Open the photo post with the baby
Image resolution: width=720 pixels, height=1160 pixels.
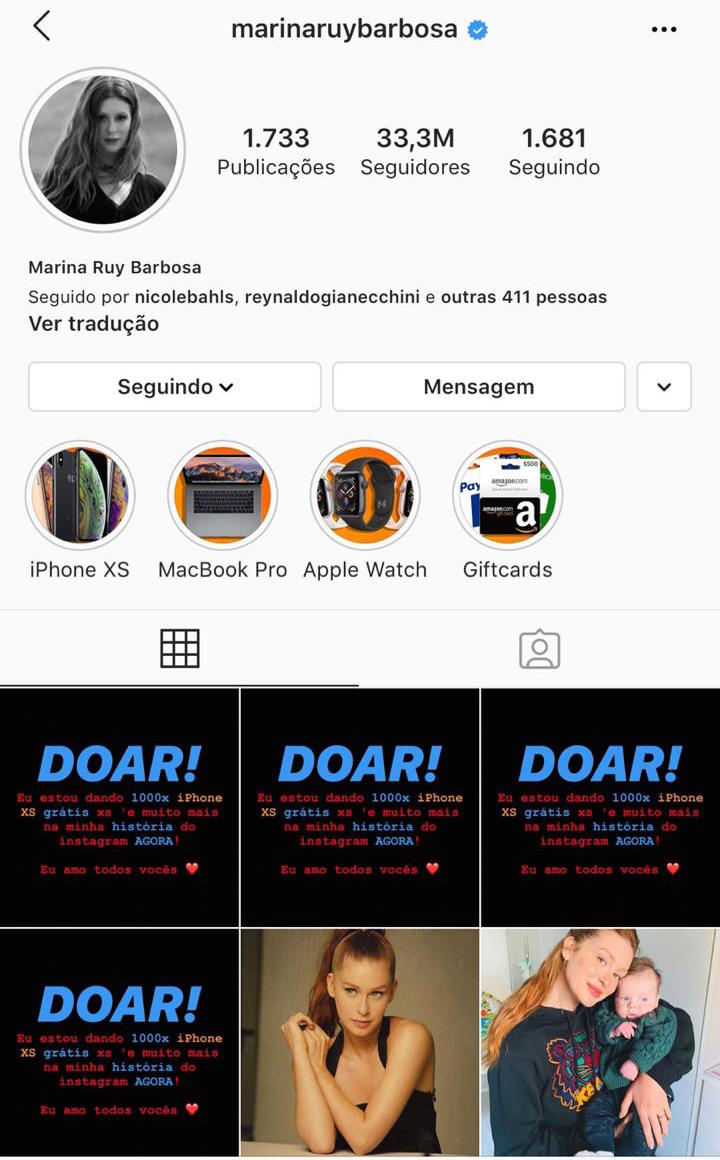pos(600,1042)
